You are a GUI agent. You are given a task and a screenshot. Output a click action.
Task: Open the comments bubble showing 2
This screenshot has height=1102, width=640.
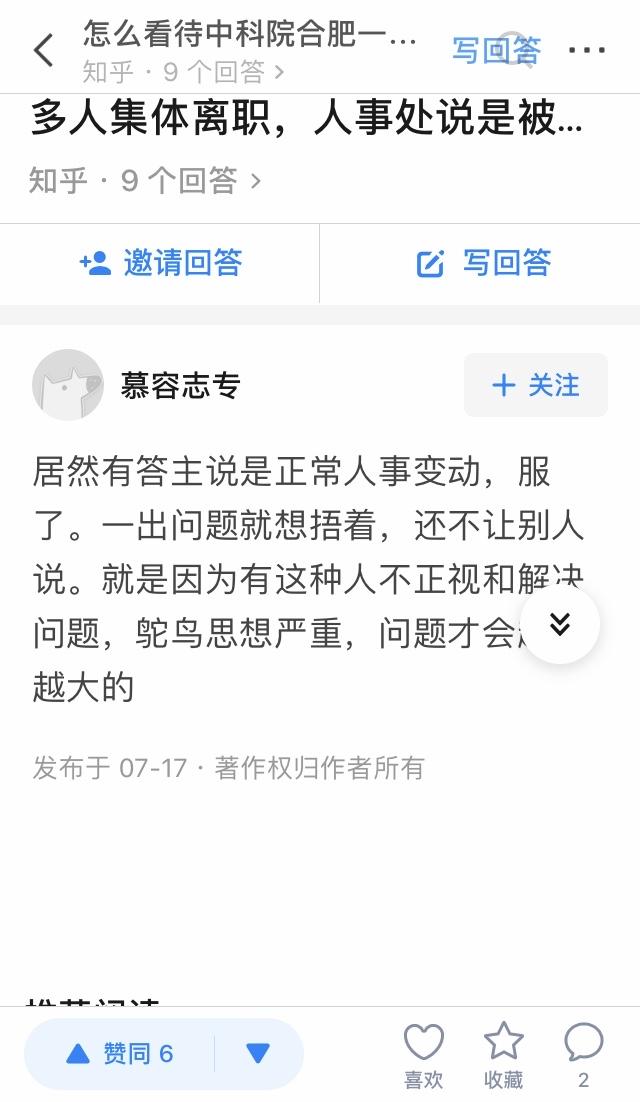583,1053
